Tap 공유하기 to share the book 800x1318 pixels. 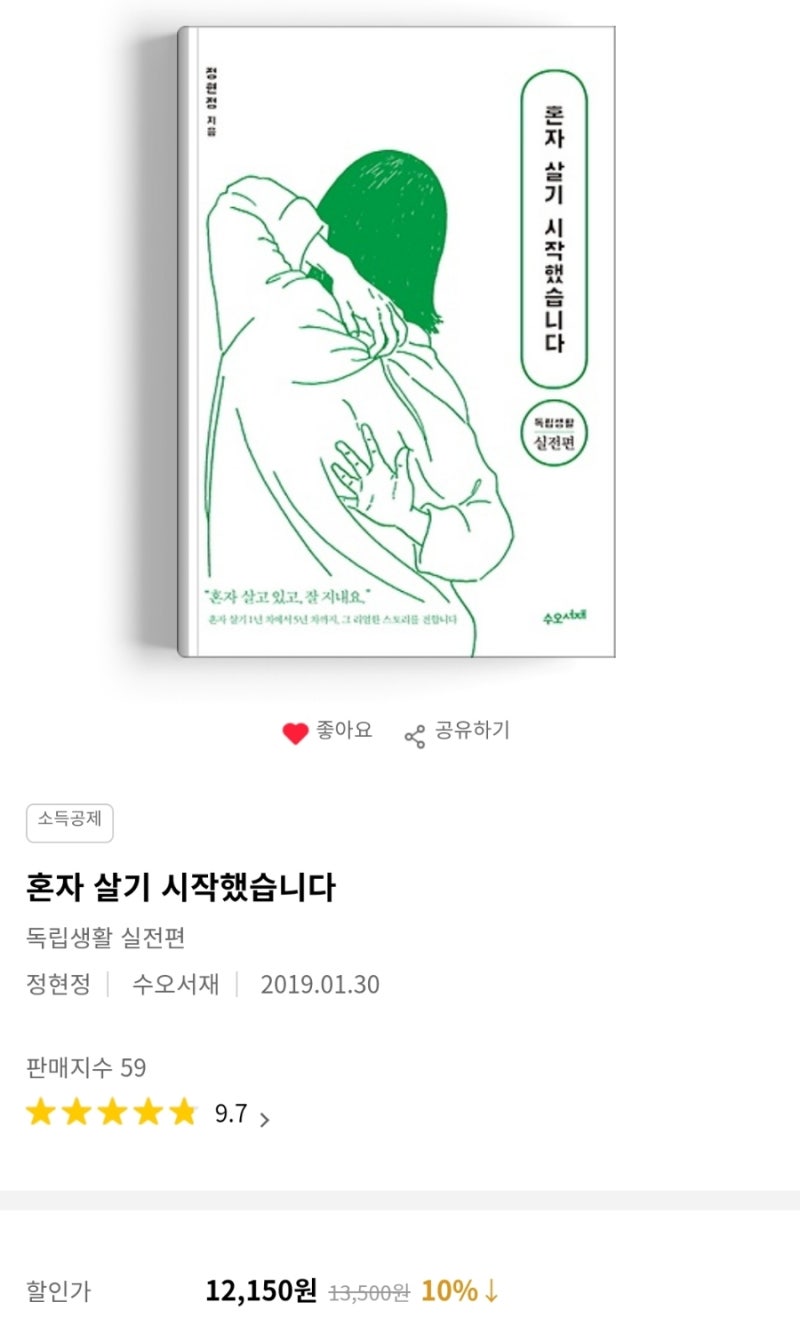point(457,732)
